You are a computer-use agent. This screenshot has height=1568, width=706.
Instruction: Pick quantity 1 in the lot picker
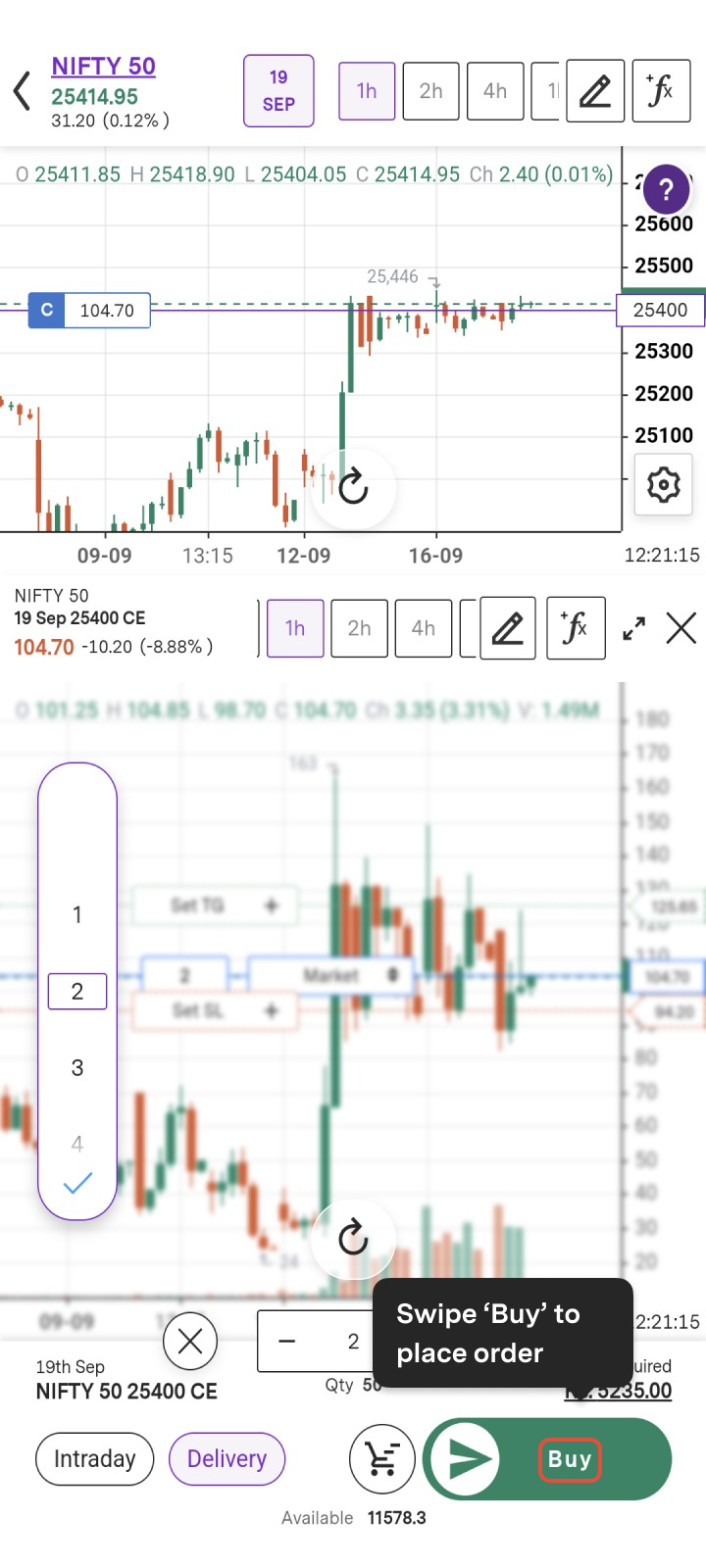pyautogui.click(x=77, y=915)
